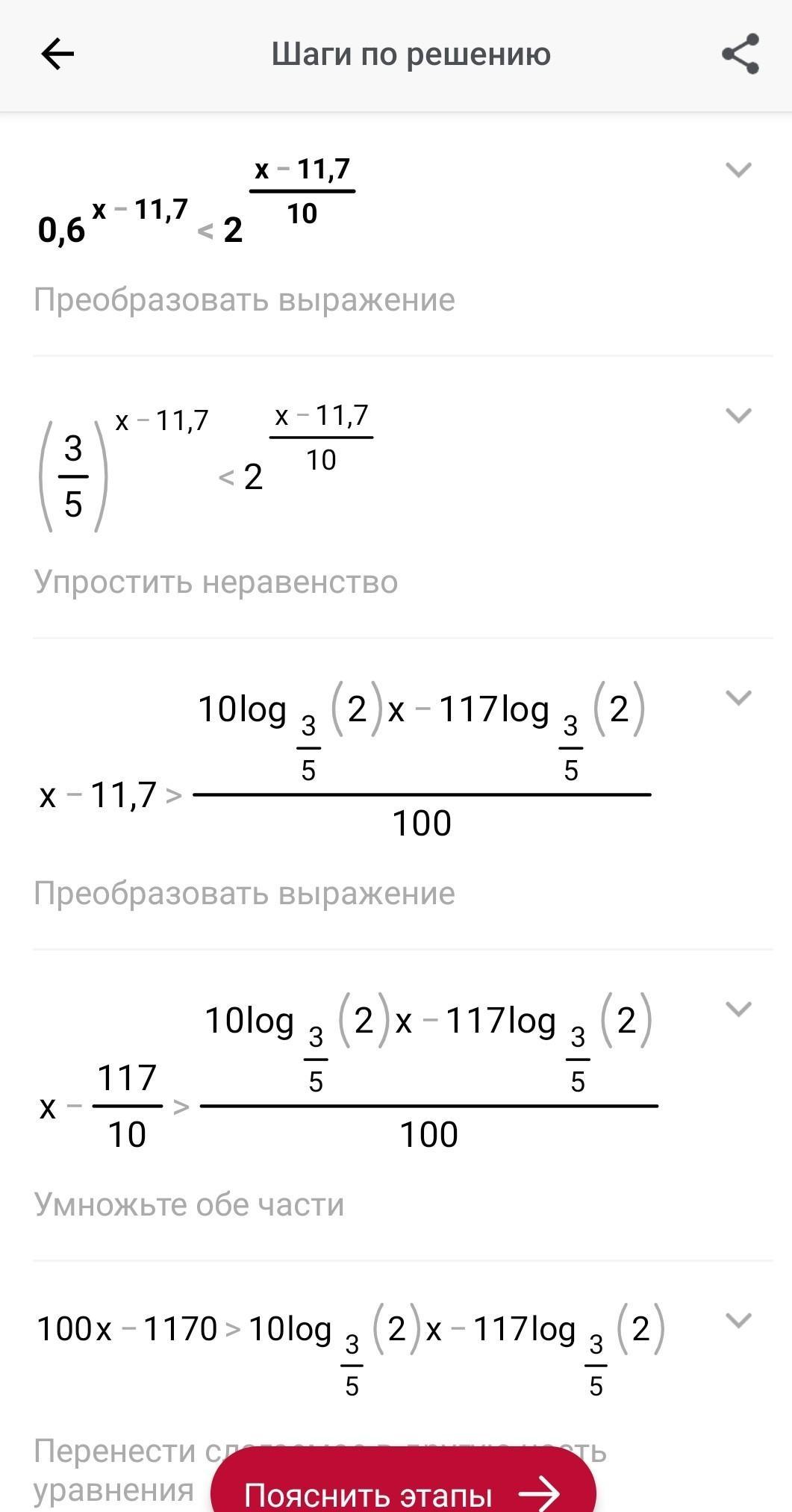Expand the step 'x − 11,7 >' inequality

pyautogui.click(x=738, y=698)
